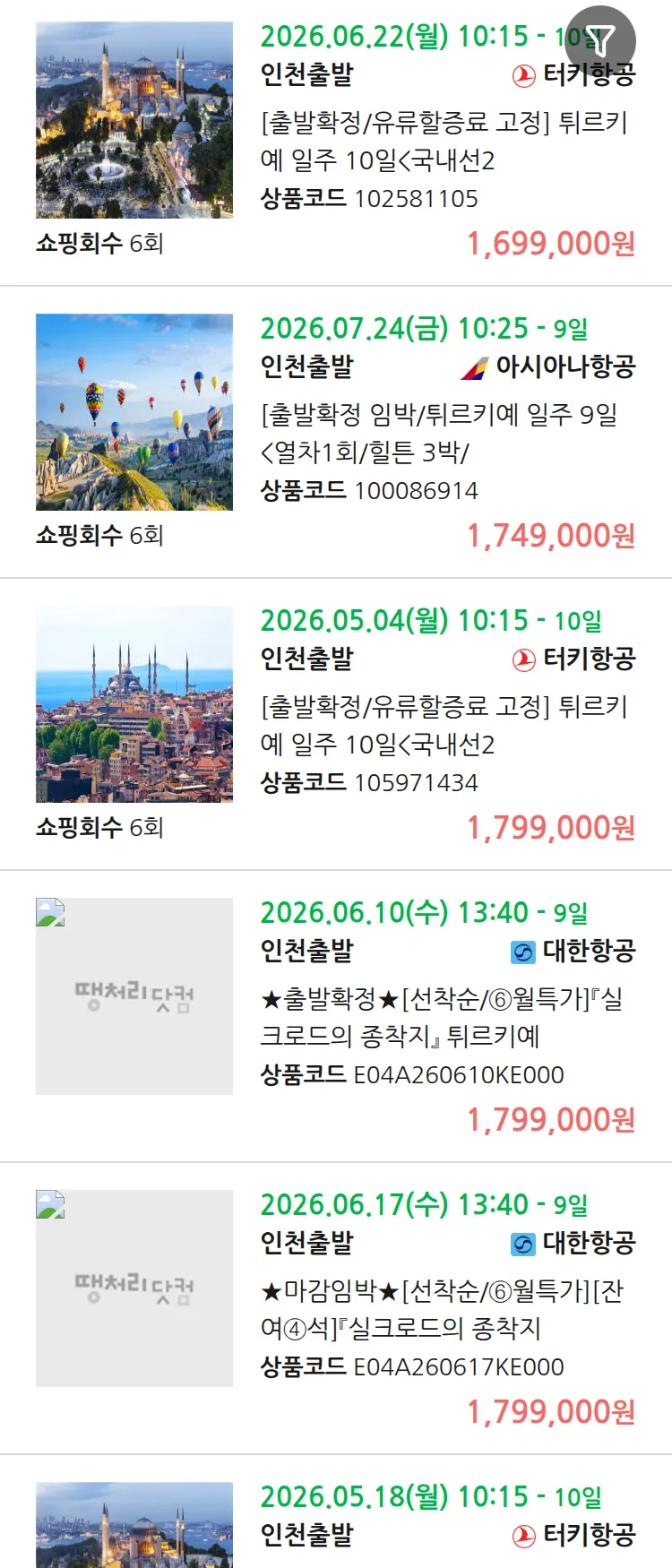Open the 2026.06.10 Korean Air tour
672x1568 pixels.
(x=444, y=1017)
